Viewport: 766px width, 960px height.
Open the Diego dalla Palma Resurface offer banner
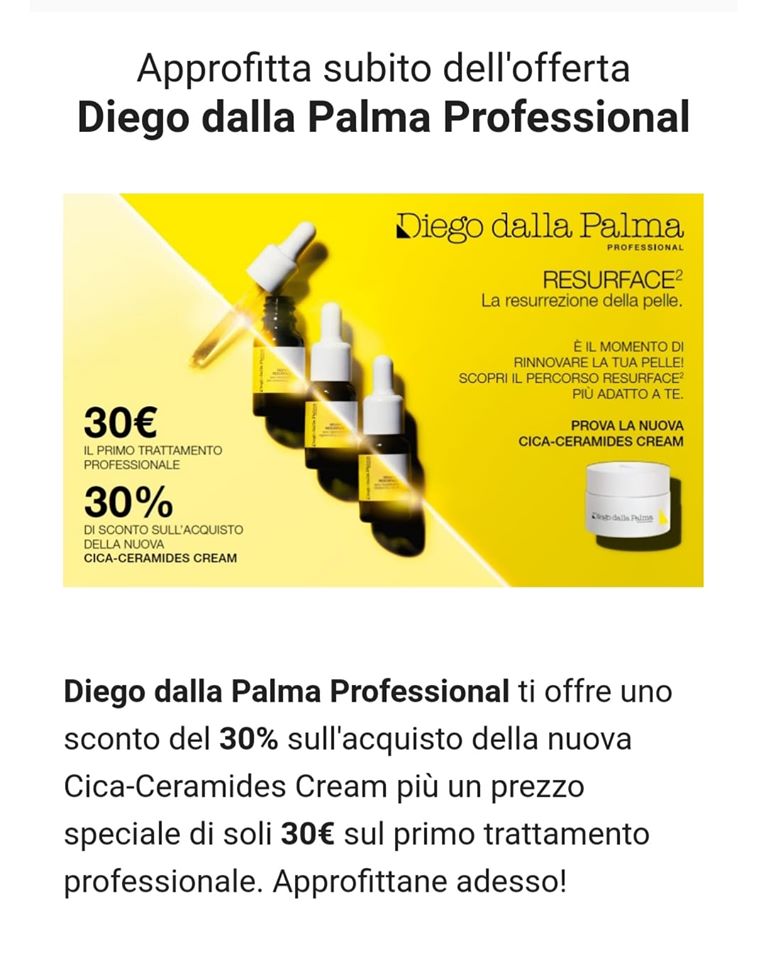[x=383, y=390]
